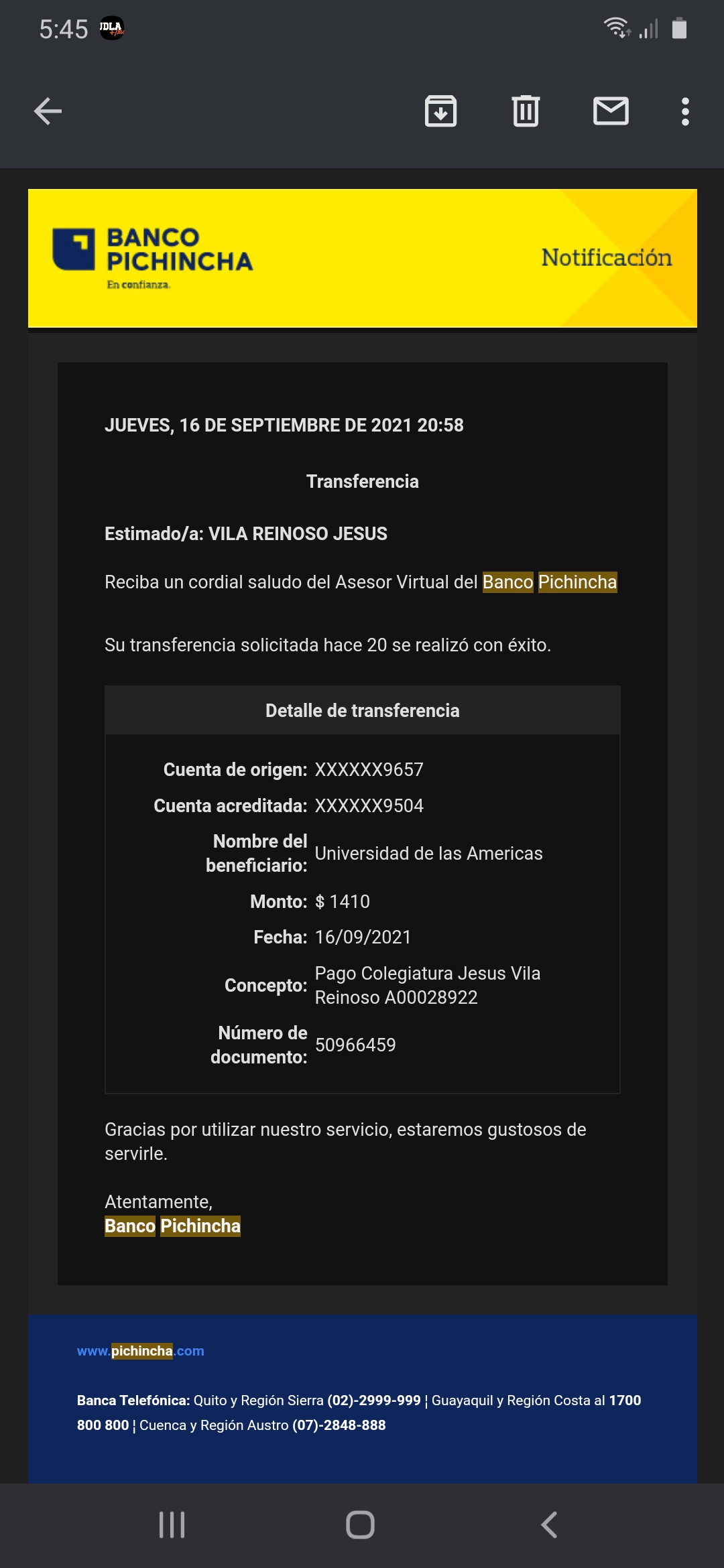Mark the email as unread
The width and height of the screenshot is (724, 1568).
pos(611,111)
